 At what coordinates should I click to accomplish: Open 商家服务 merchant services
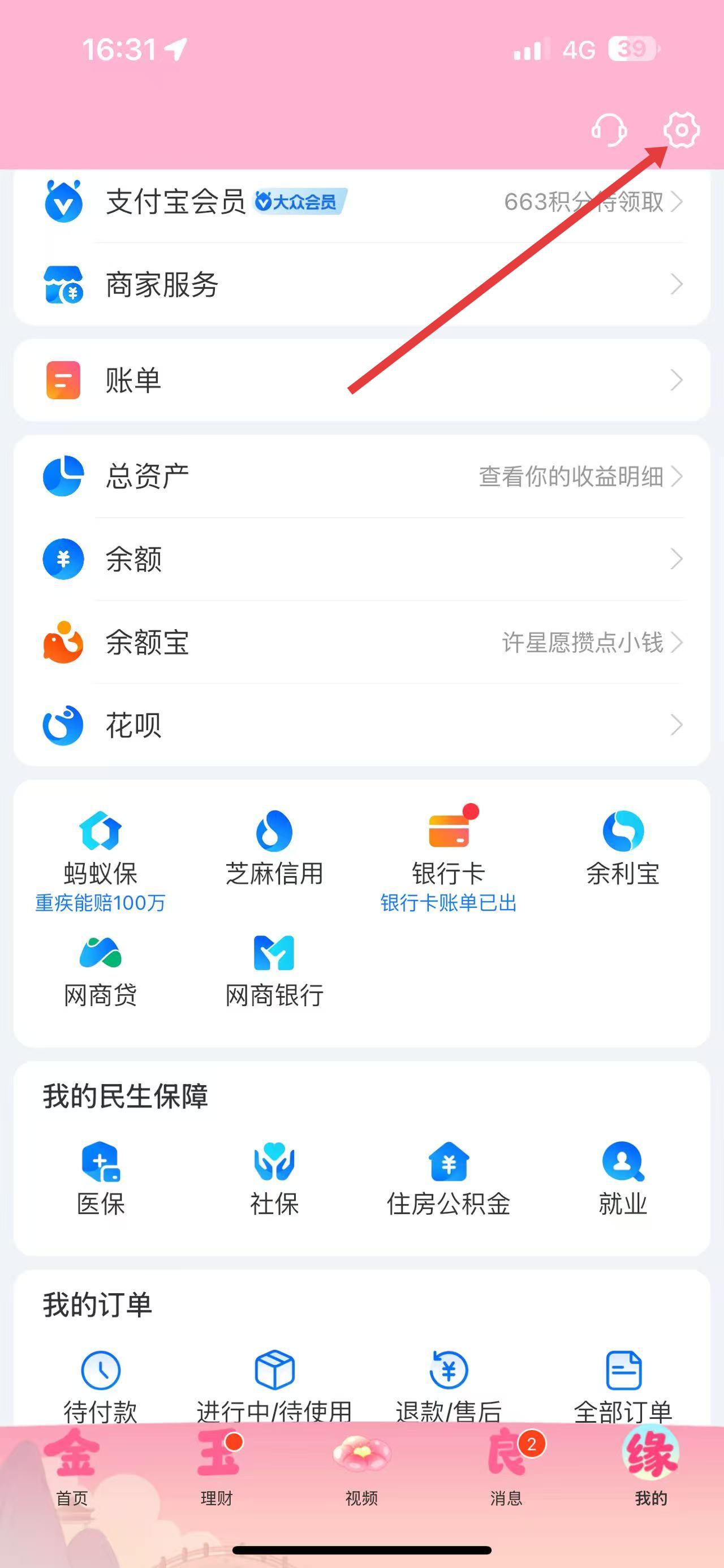click(361, 284)
